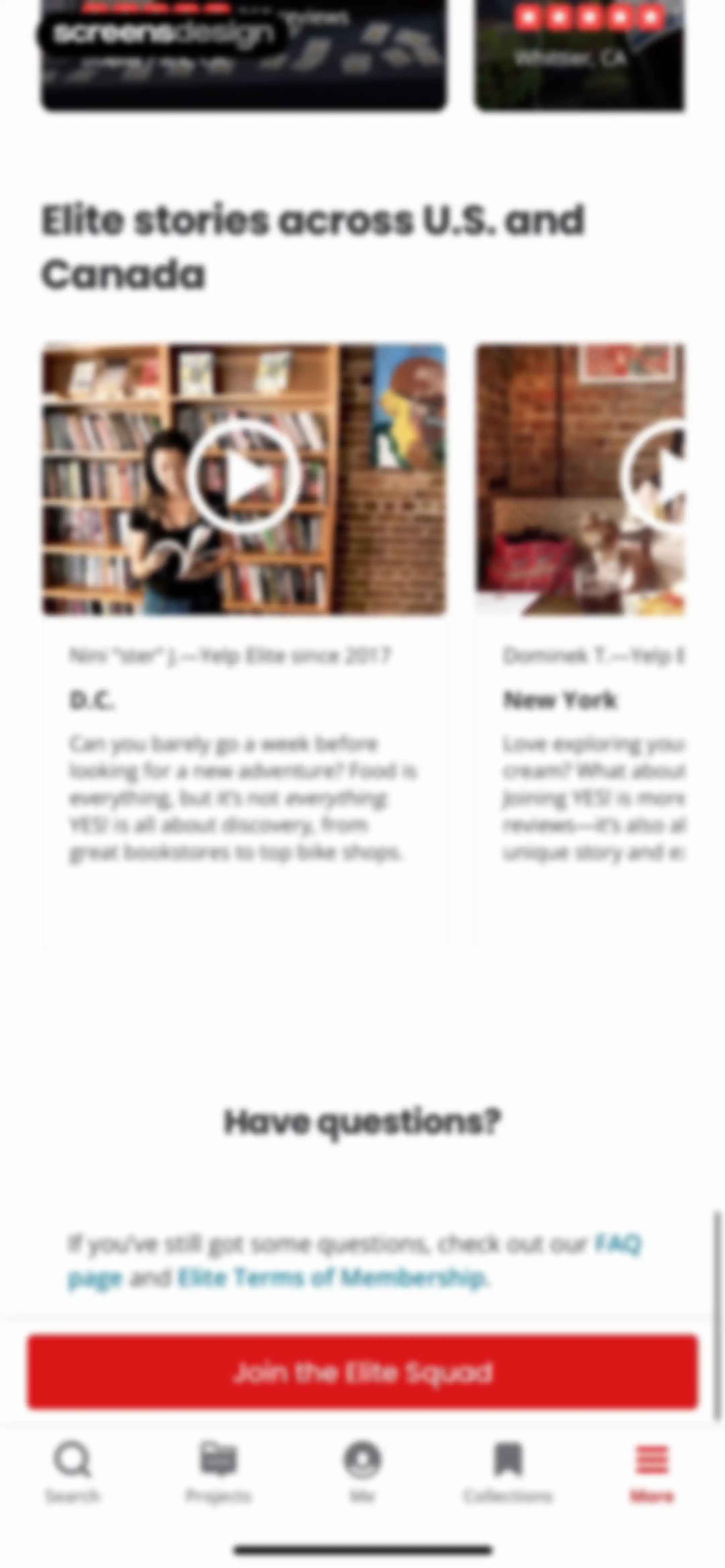725x1568 pixels.
Task: Play the D.C. Elite story video
Action: 244,476
